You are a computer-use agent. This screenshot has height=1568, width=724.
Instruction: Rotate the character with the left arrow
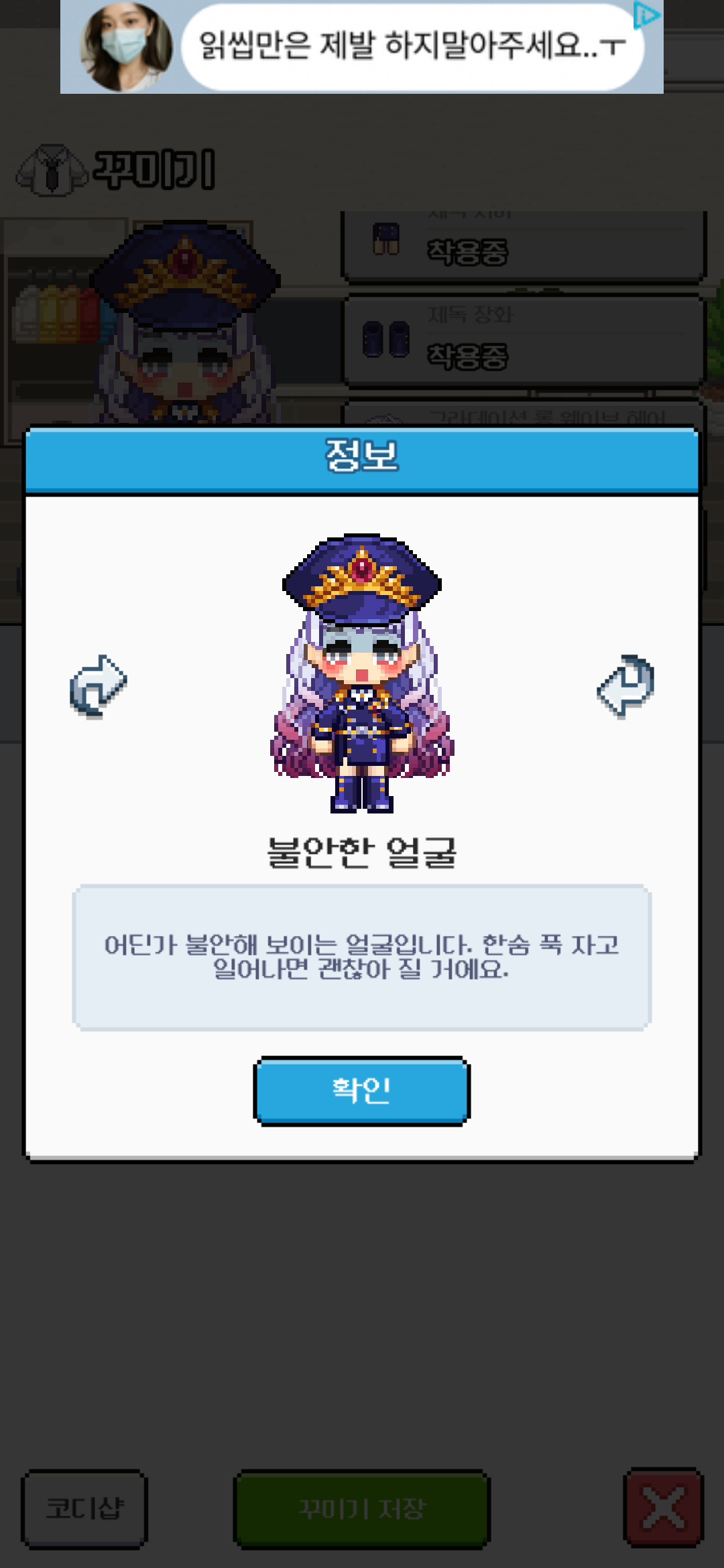point(99,686)
